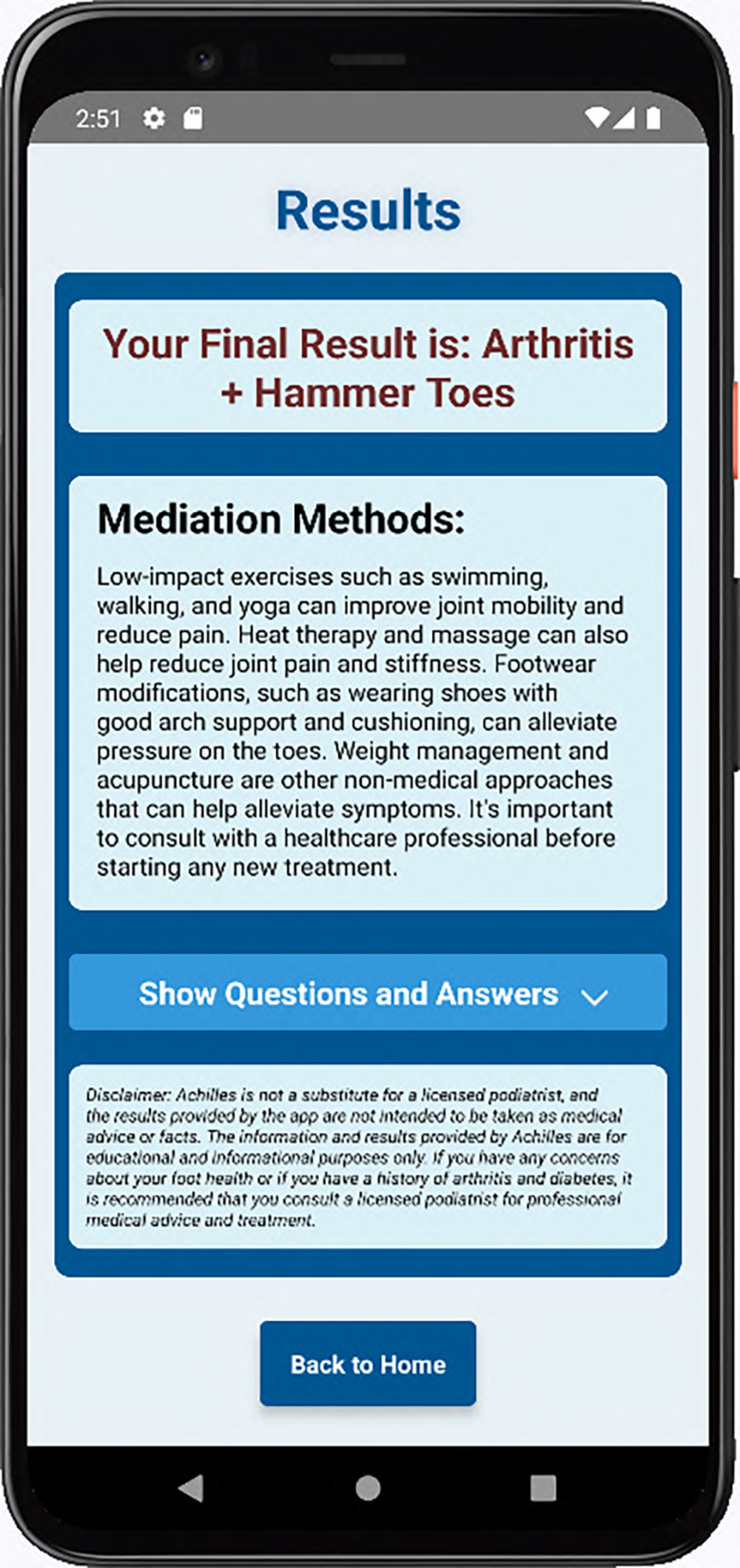Expand Show Questions and Answers
The image size is (740, 1568).
click(368, 993)
